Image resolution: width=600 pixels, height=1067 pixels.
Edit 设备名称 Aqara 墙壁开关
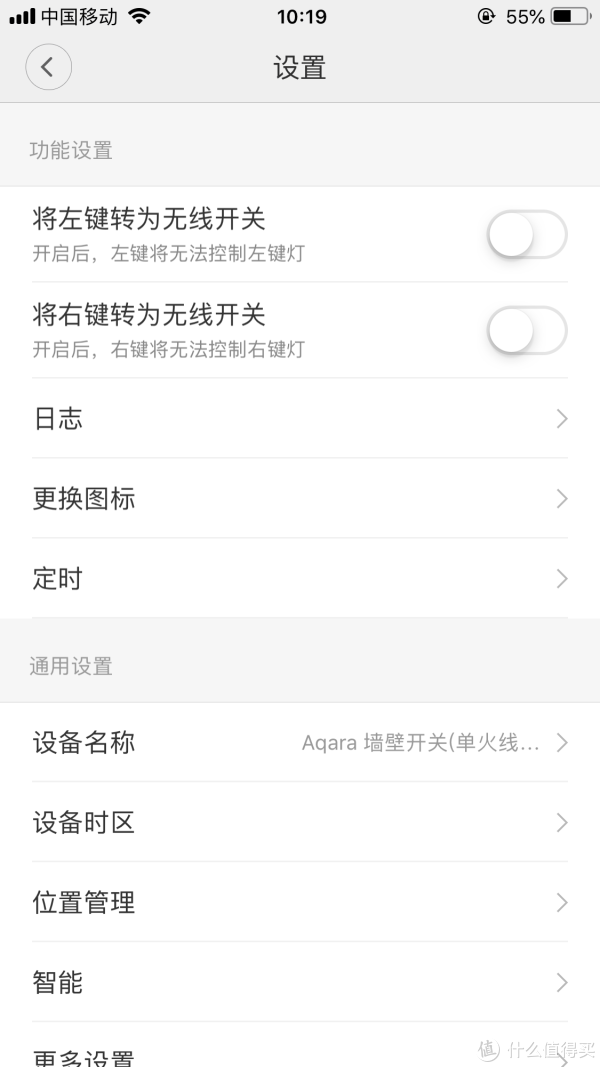[300, 742]
